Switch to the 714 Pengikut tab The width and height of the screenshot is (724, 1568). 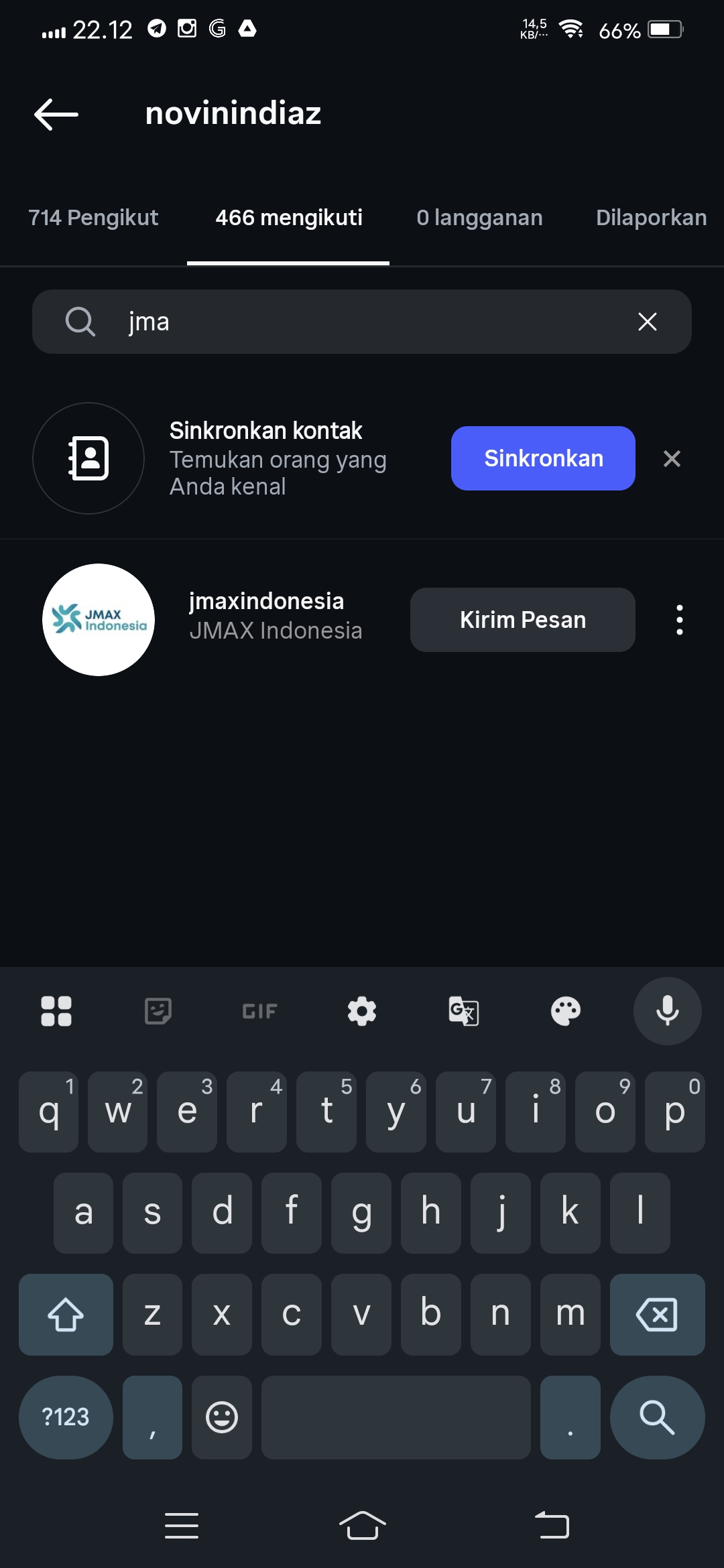point(93,218)
